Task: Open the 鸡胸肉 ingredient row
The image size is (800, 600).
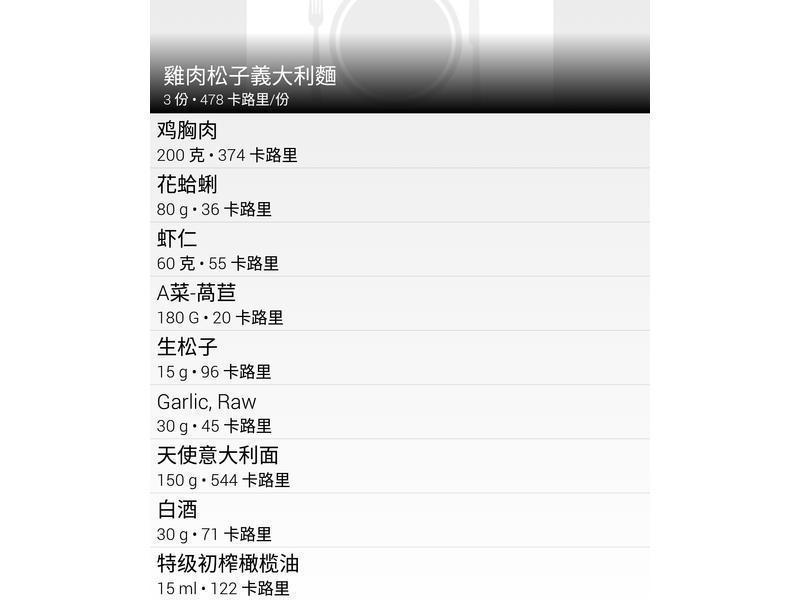Action: [x=400, y=141]
